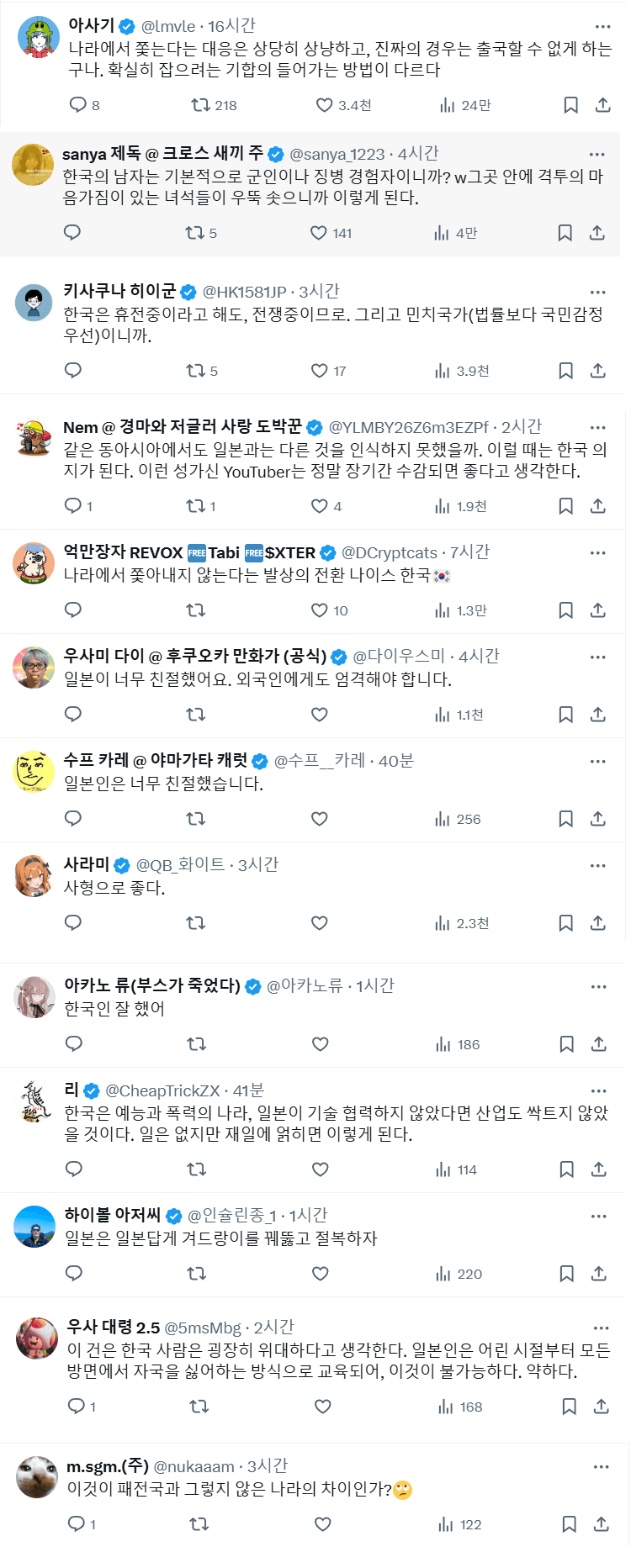The width and height of the screenshot is (631, 1568).
Task: Like 아사기's tweet
Action: 325,105
